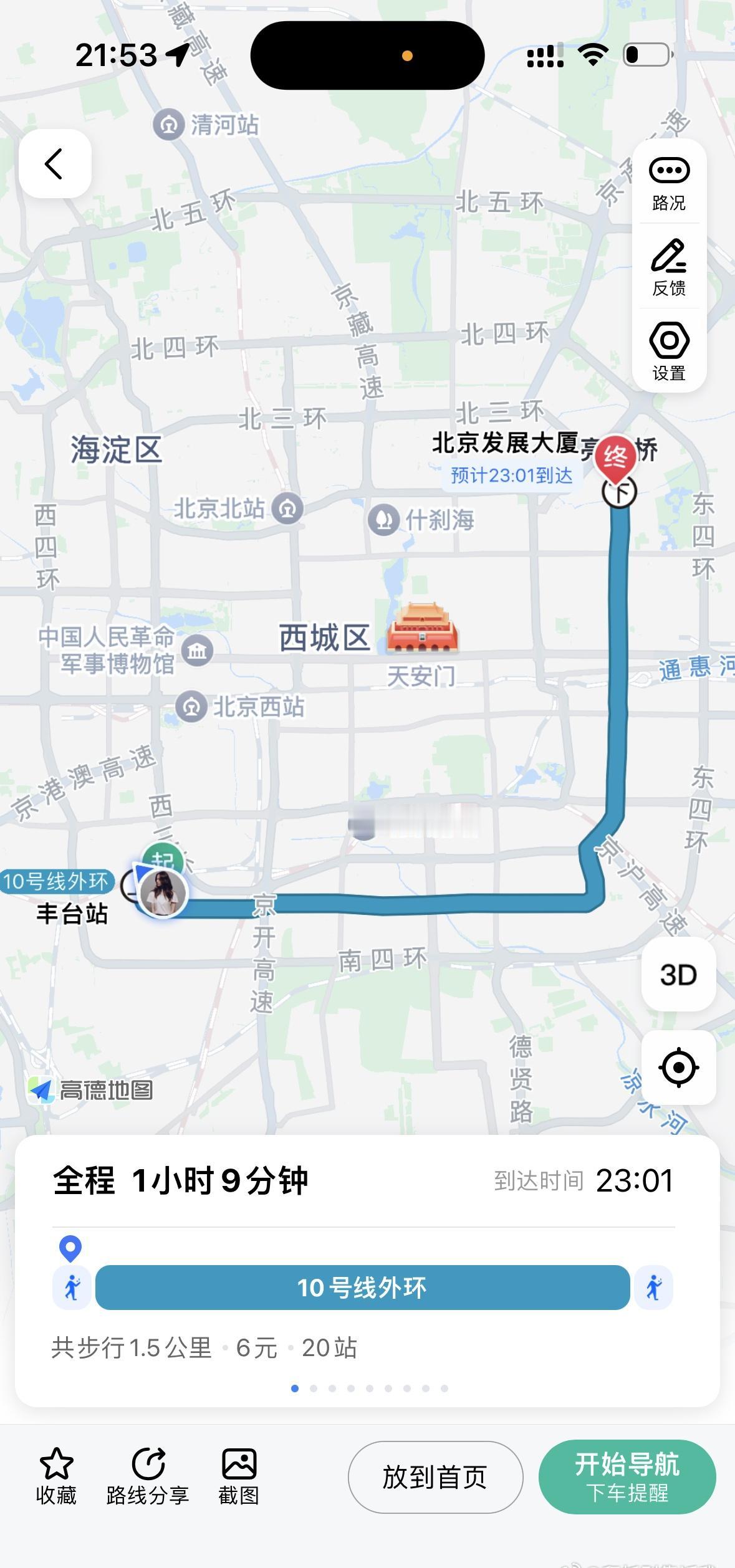Screen dimensions: 735x1568
Task: Share this route via 路线分享
Action: pos(148,1476)
